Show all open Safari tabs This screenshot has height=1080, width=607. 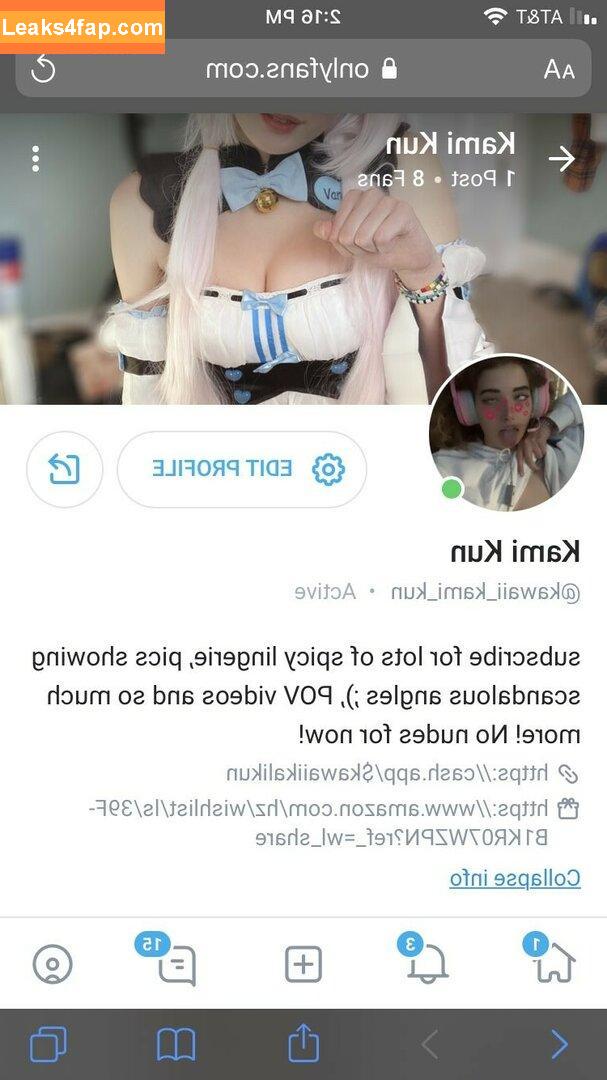point(49,1045)
